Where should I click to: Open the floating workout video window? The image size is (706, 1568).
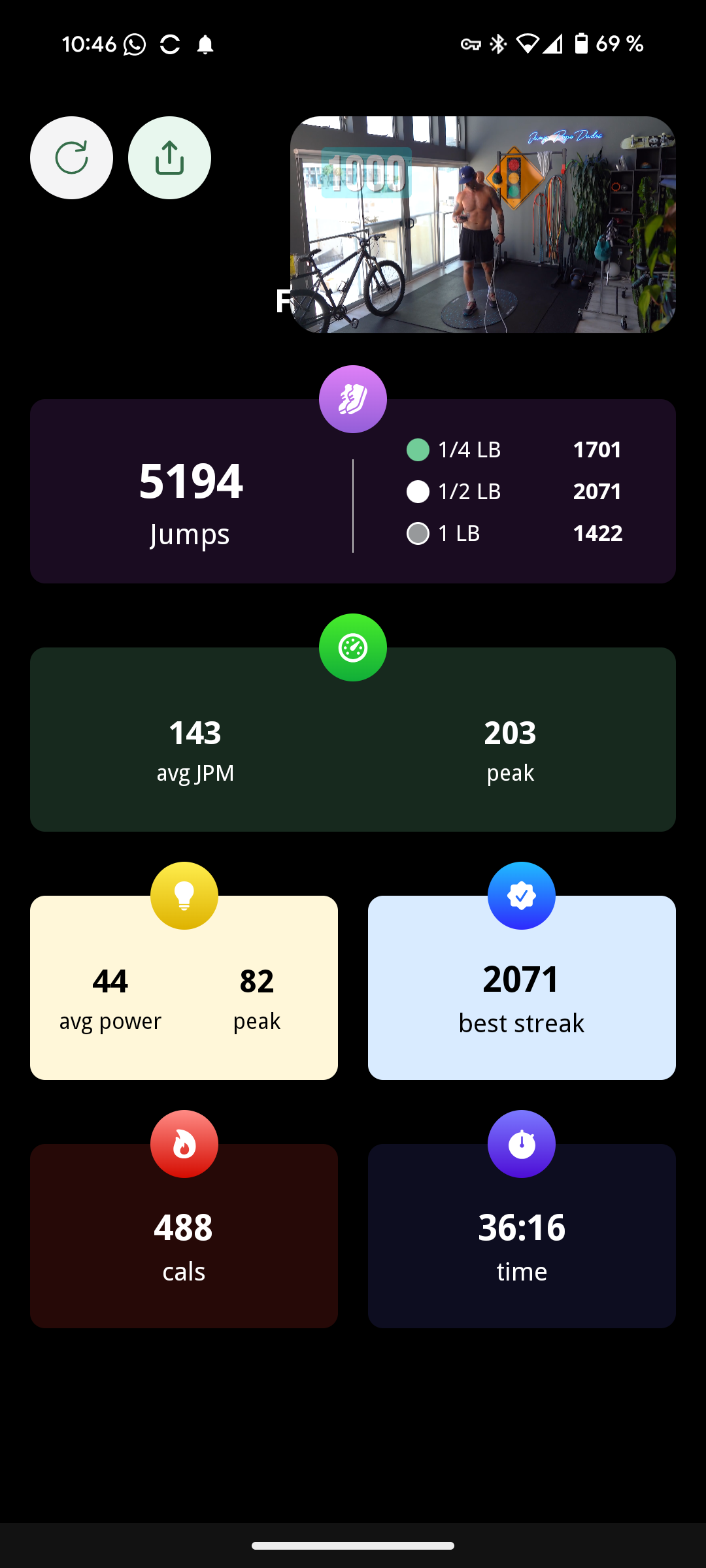coord(482,225)
